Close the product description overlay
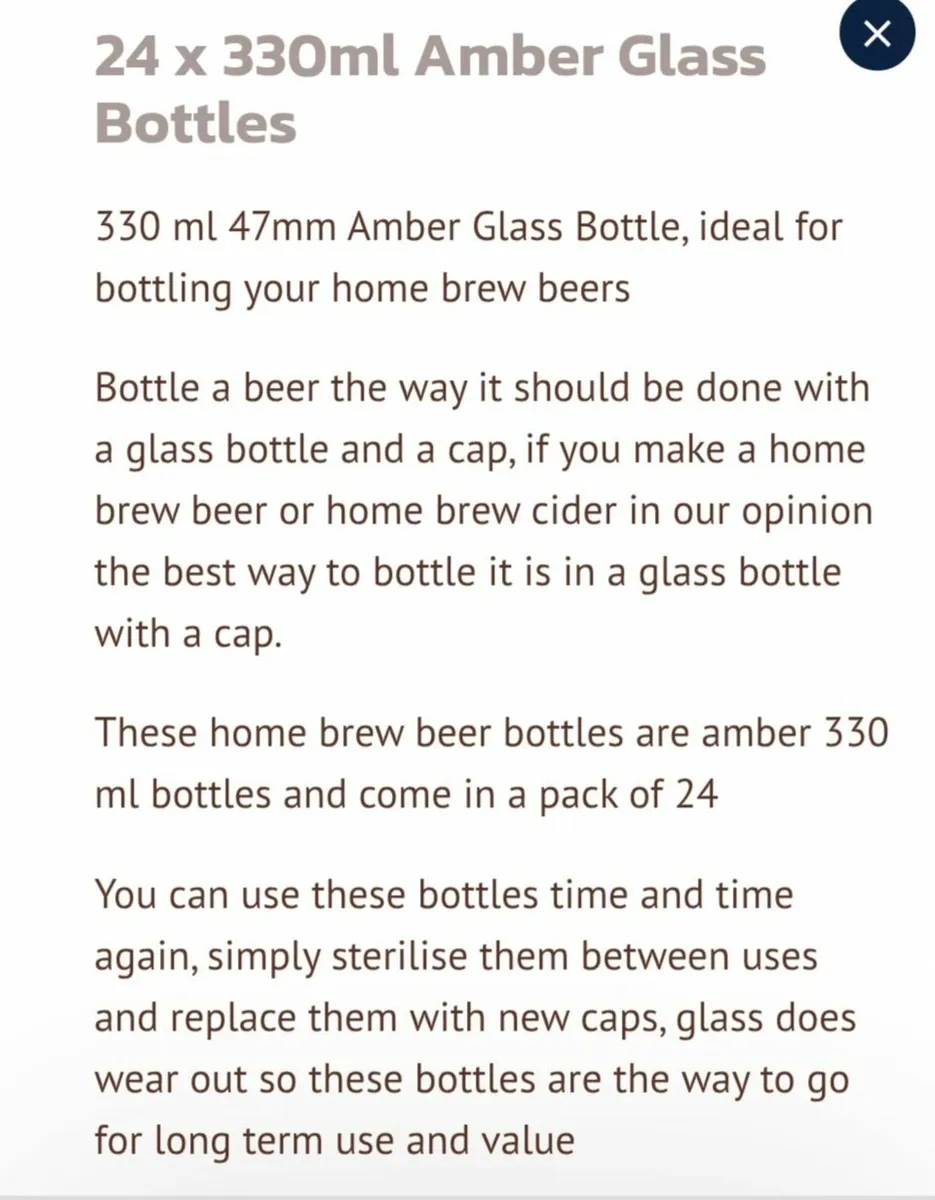This screenshot has width=935, height=1200. point(877,34)
